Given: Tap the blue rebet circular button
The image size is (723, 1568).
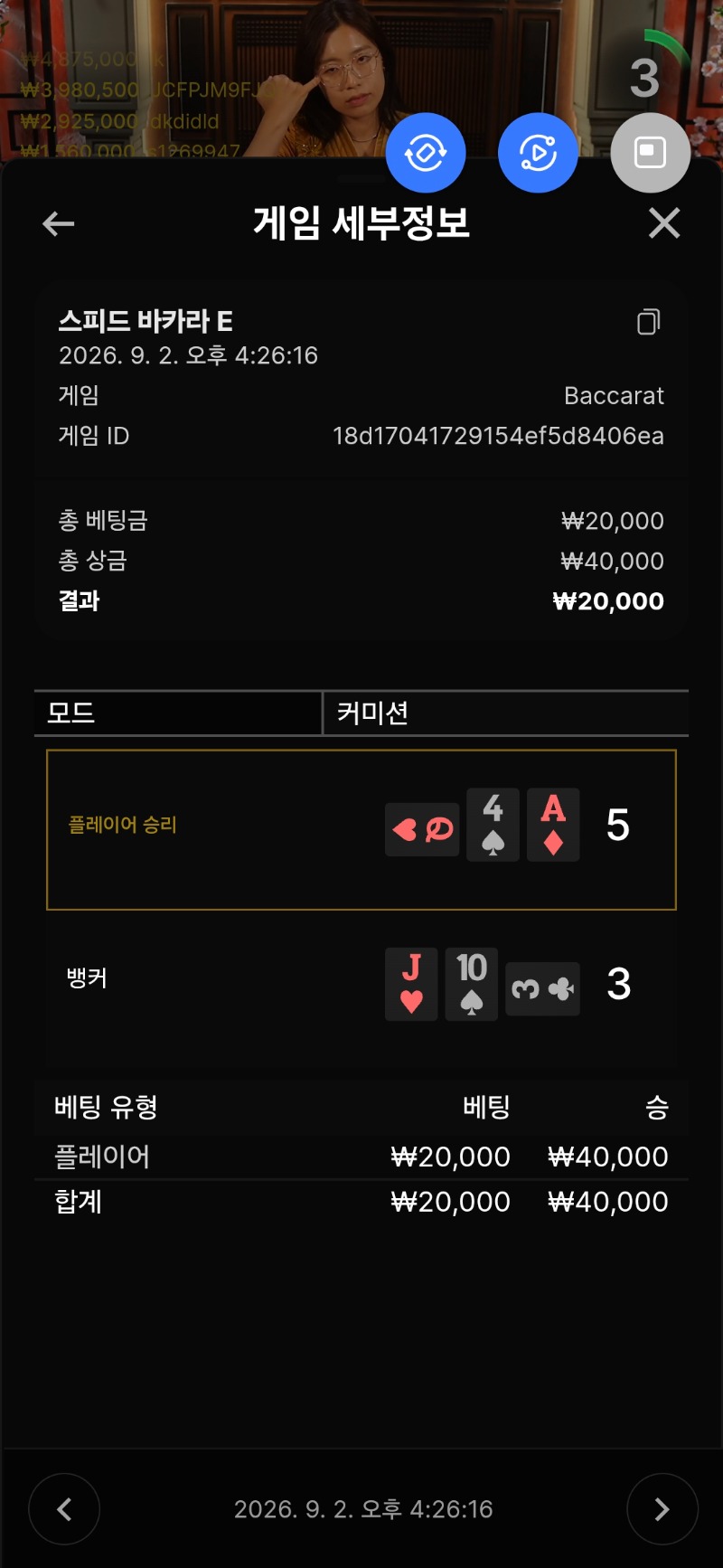Looking at the screenshot, I should click(x=426, y=153).
